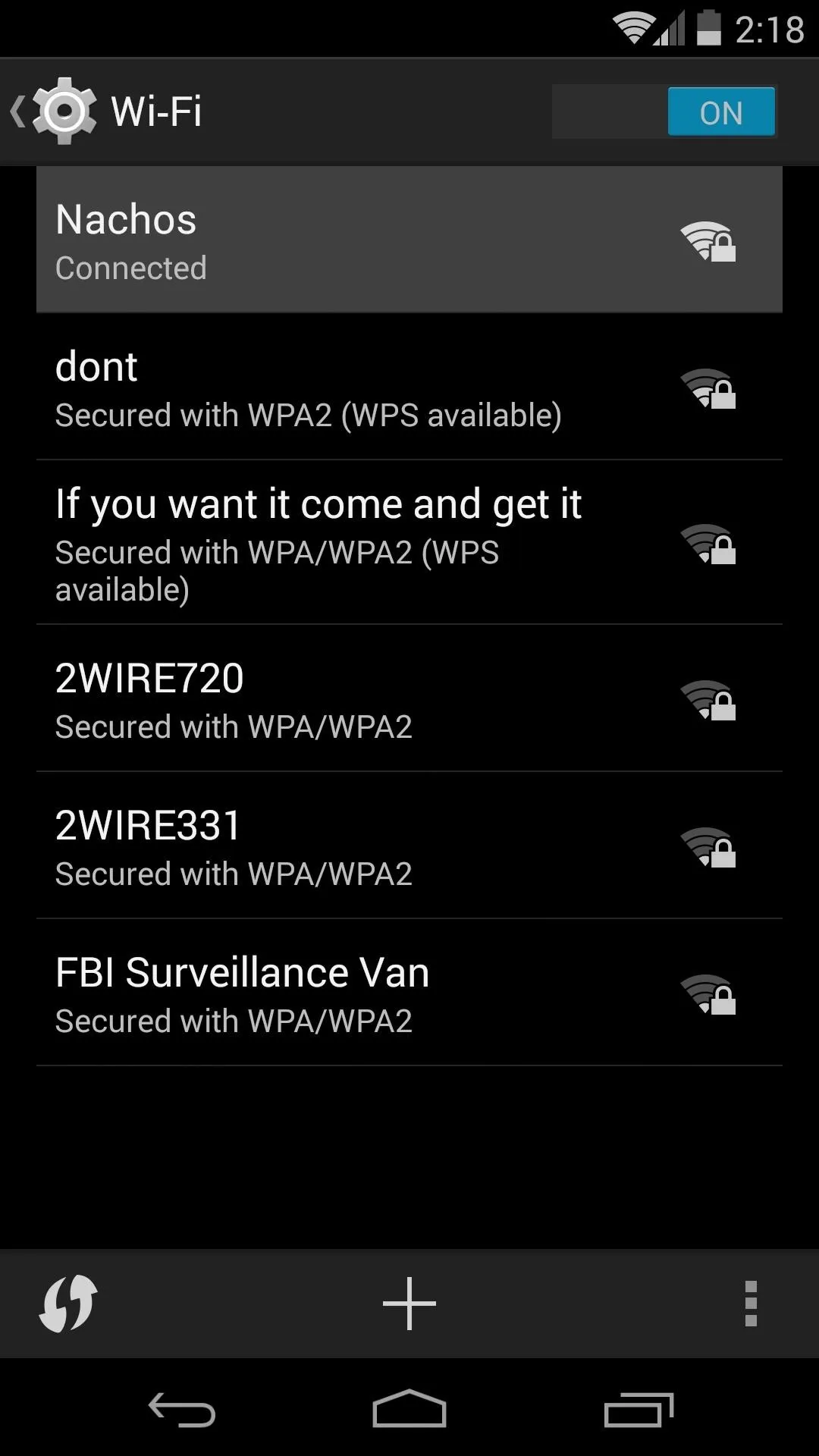Choose the 2WIRE331 network
This screenshot has width=819, height=1456.
pyautogui.click(x=409, y=846)
